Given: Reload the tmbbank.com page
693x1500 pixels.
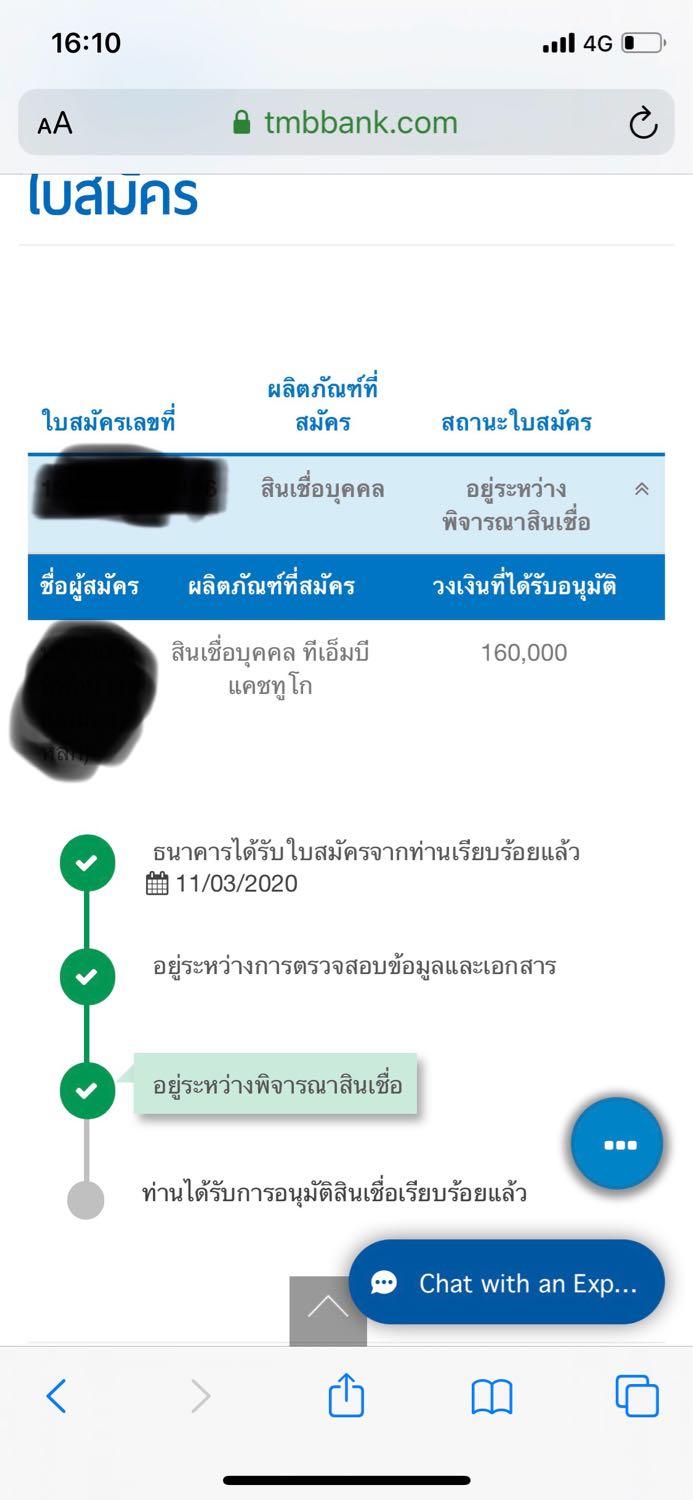Looking at the screenshot, I should pos(643,123).
